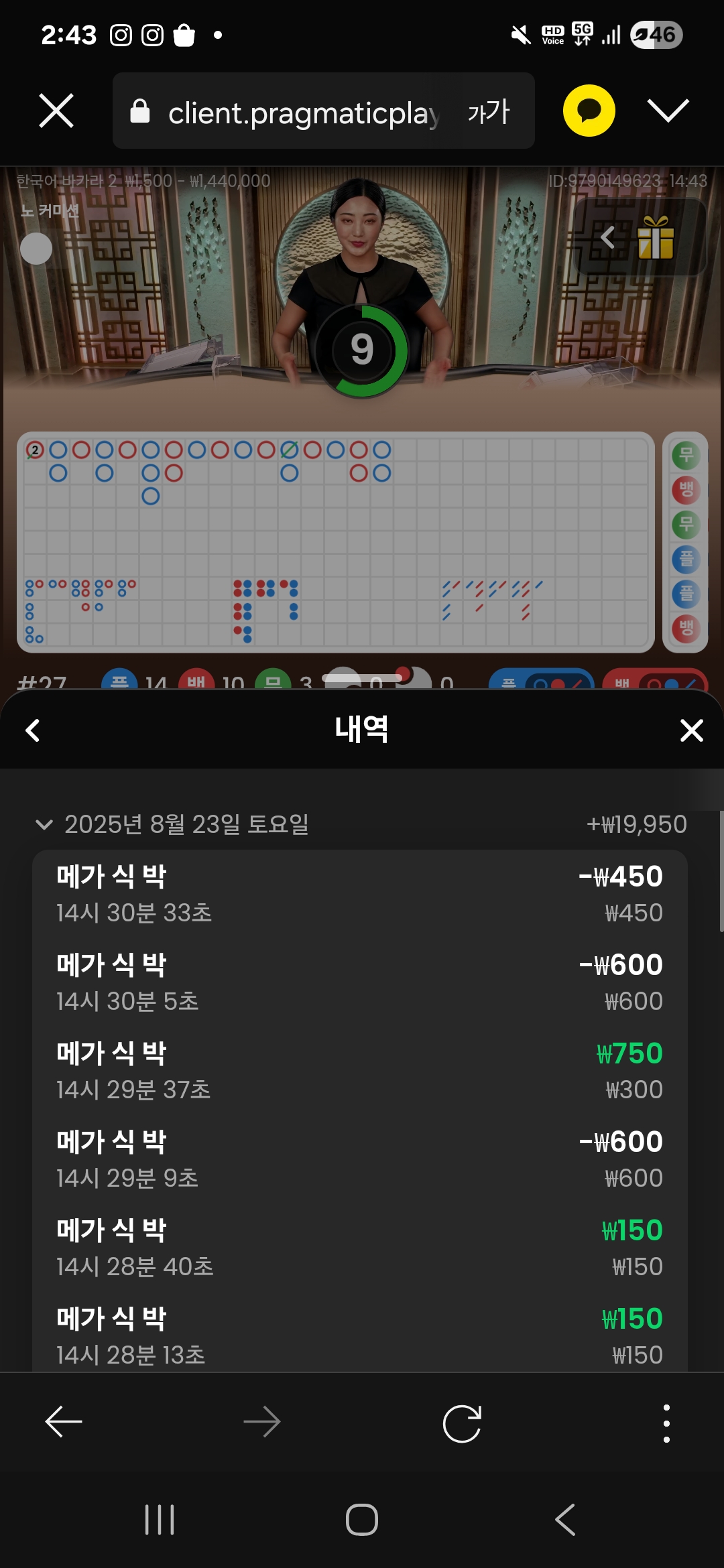Open the recent apps view
The image size is (724, 1568).
pyautogui.click(x=160, y=1520)
